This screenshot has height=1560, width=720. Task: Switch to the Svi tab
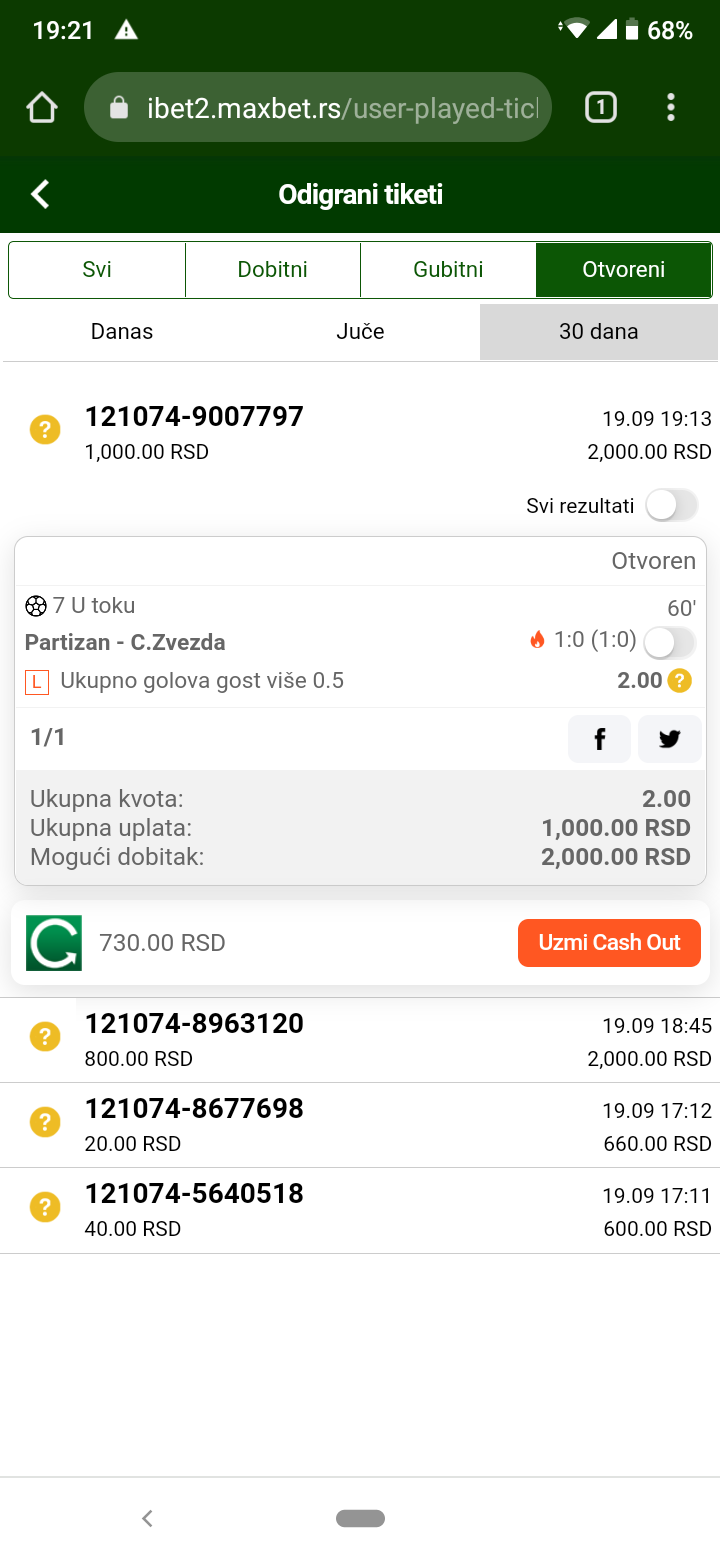click(97, 270)
